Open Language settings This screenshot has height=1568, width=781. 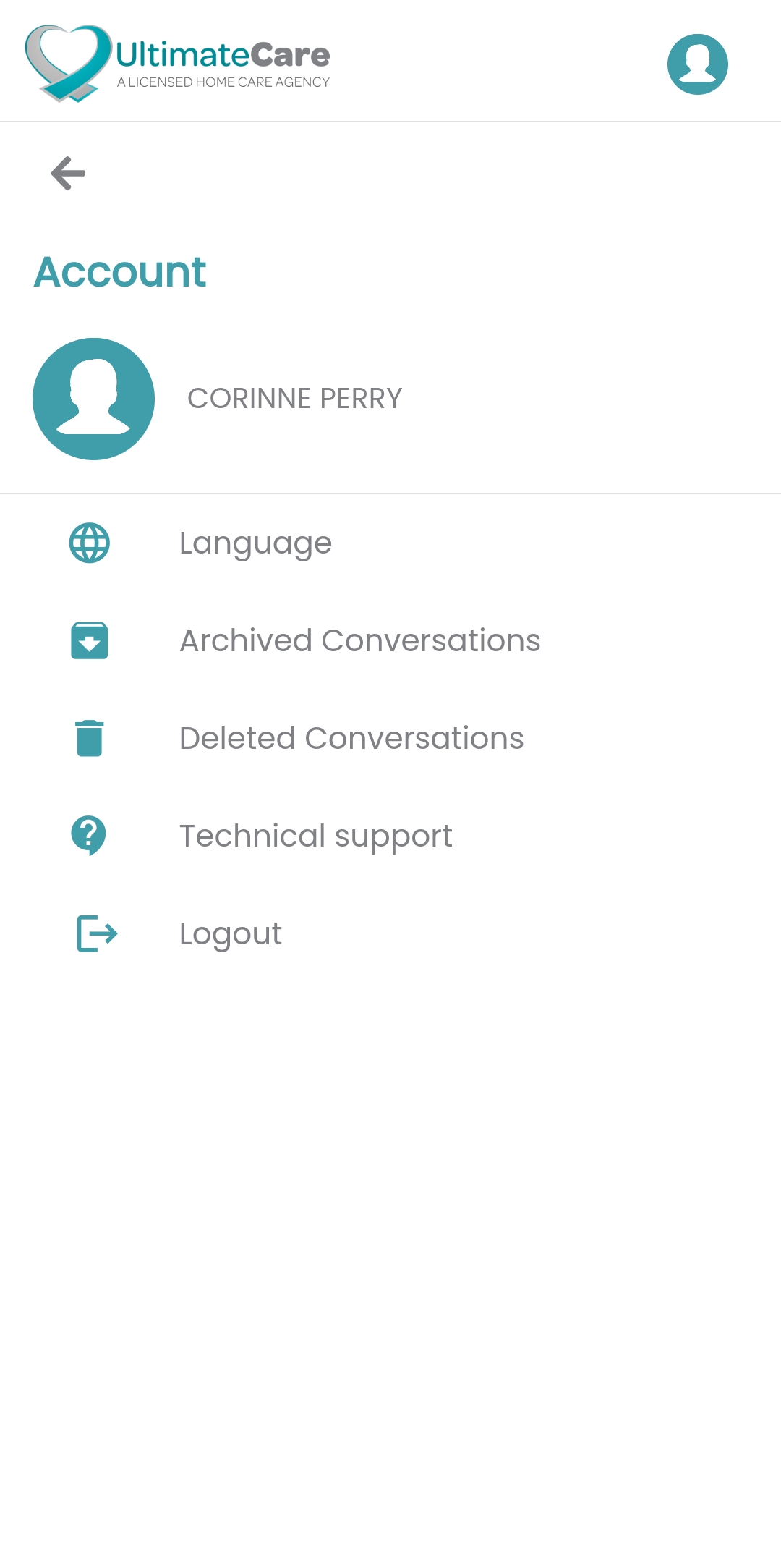tap(390, 543)
